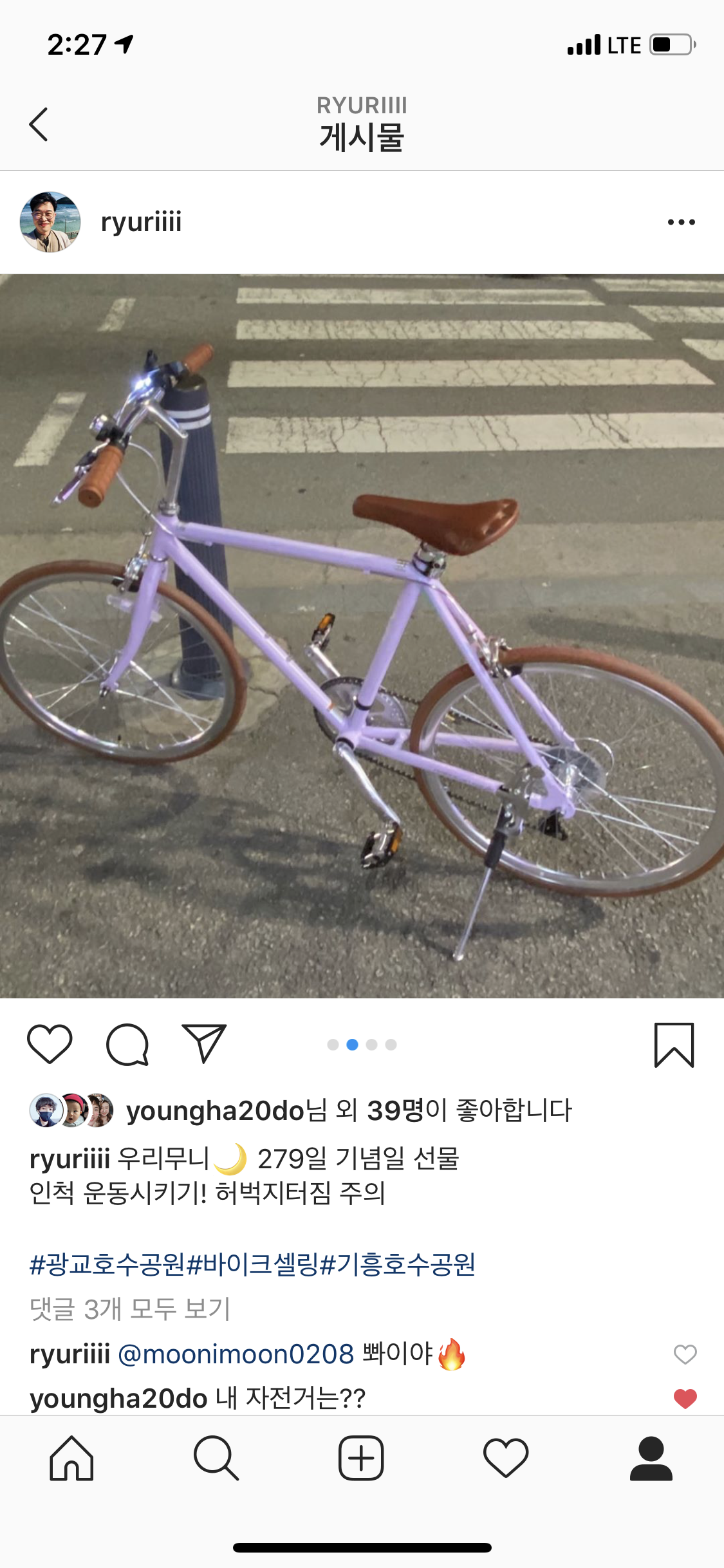Screen dimensions: 724x1568
Task: Like the bicycle post with the heart icon
Action: click(x=50, y=1043)
